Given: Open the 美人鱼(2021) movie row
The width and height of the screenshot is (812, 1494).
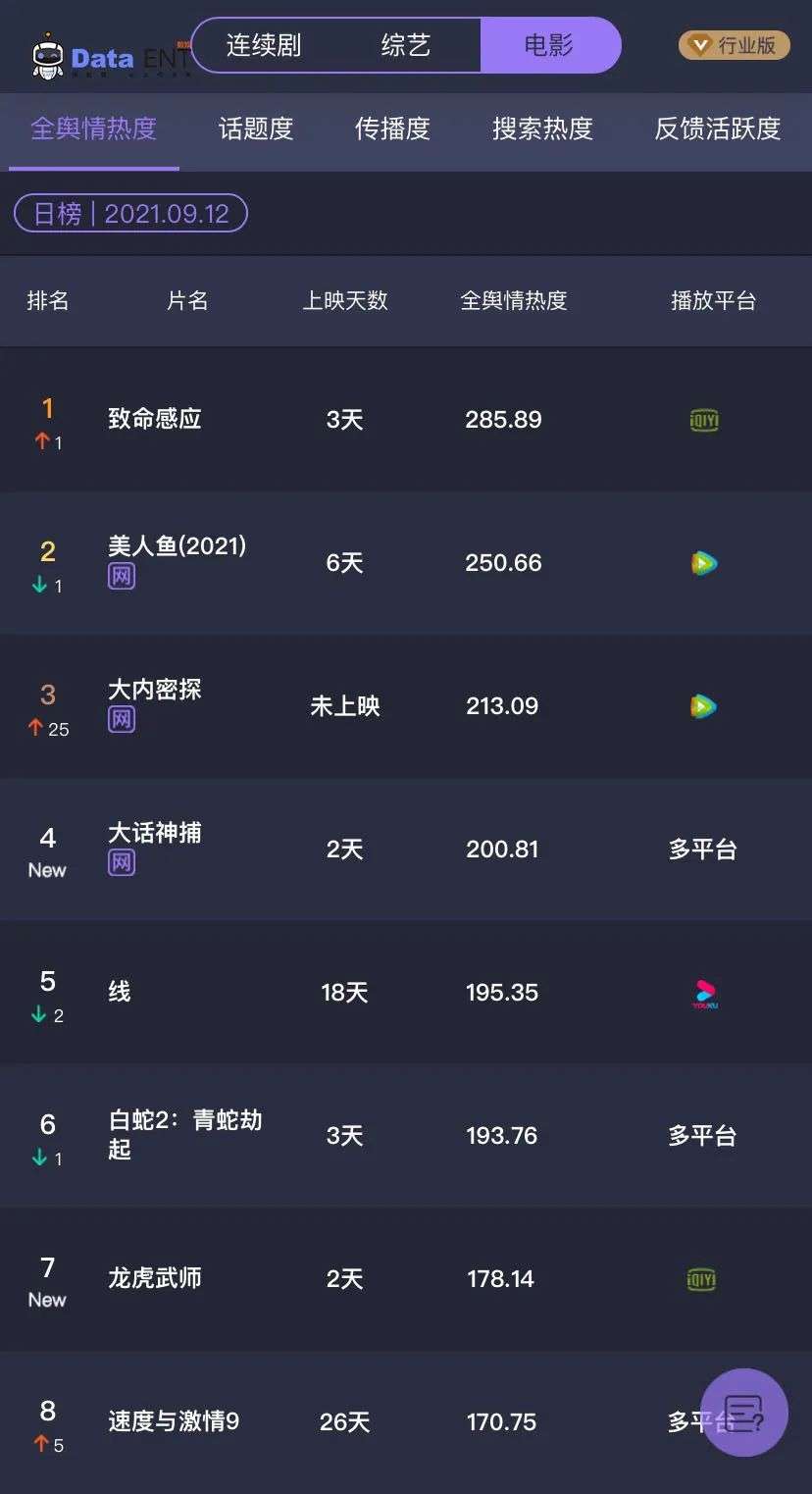Looking at the screenshot, I should (x=406, y=563).
